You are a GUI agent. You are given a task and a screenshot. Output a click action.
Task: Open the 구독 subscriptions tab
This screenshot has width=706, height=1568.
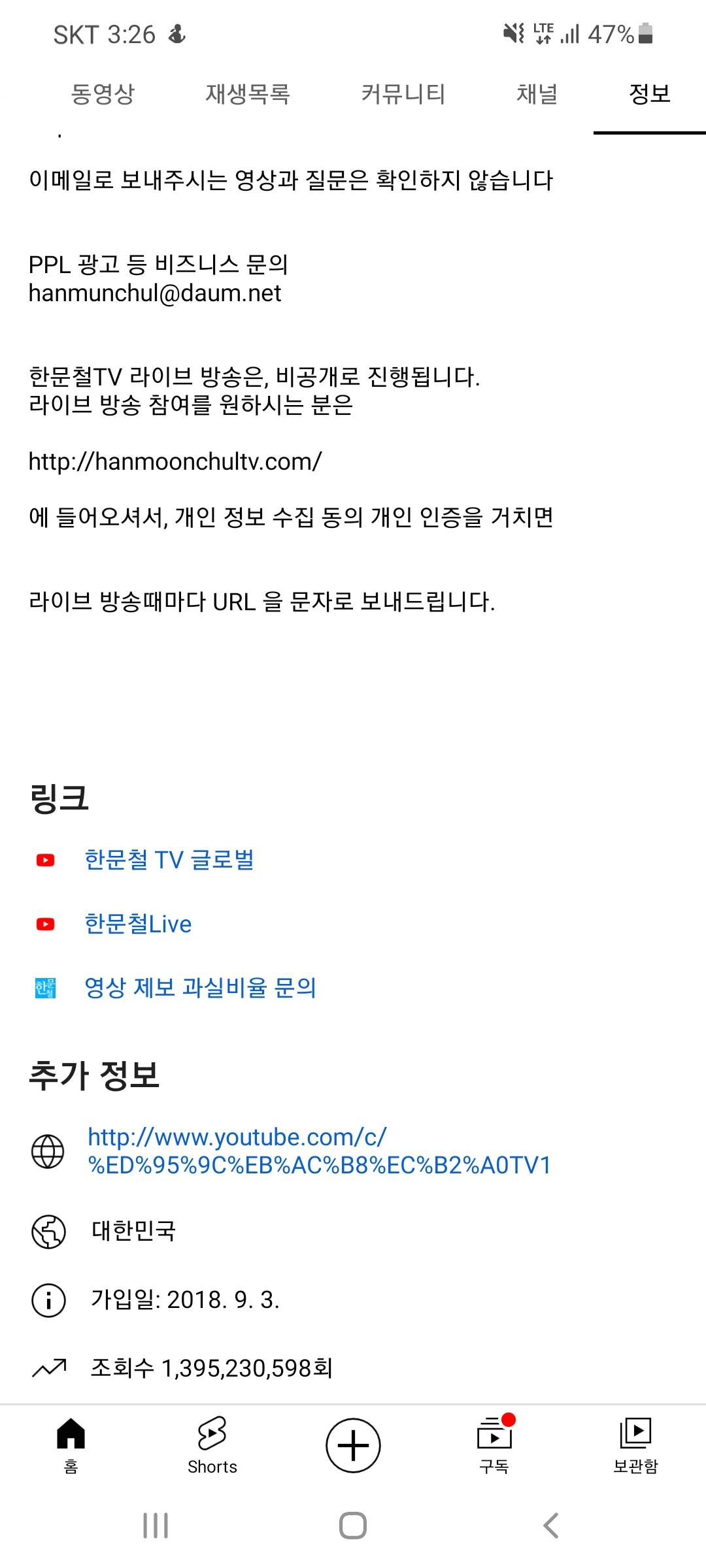[x=494, y=1445]
